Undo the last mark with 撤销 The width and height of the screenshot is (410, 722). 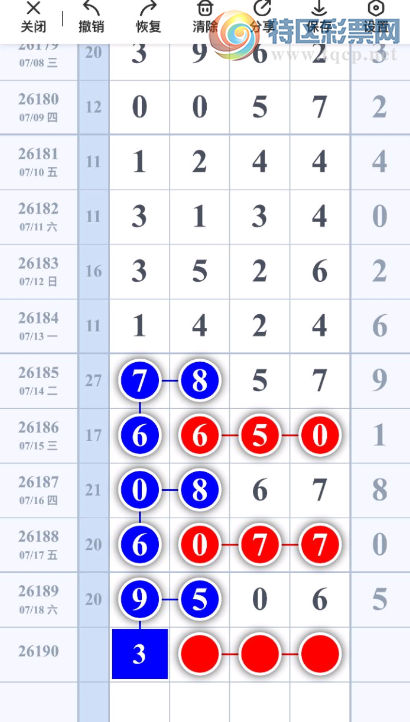(x=91, y=17)
